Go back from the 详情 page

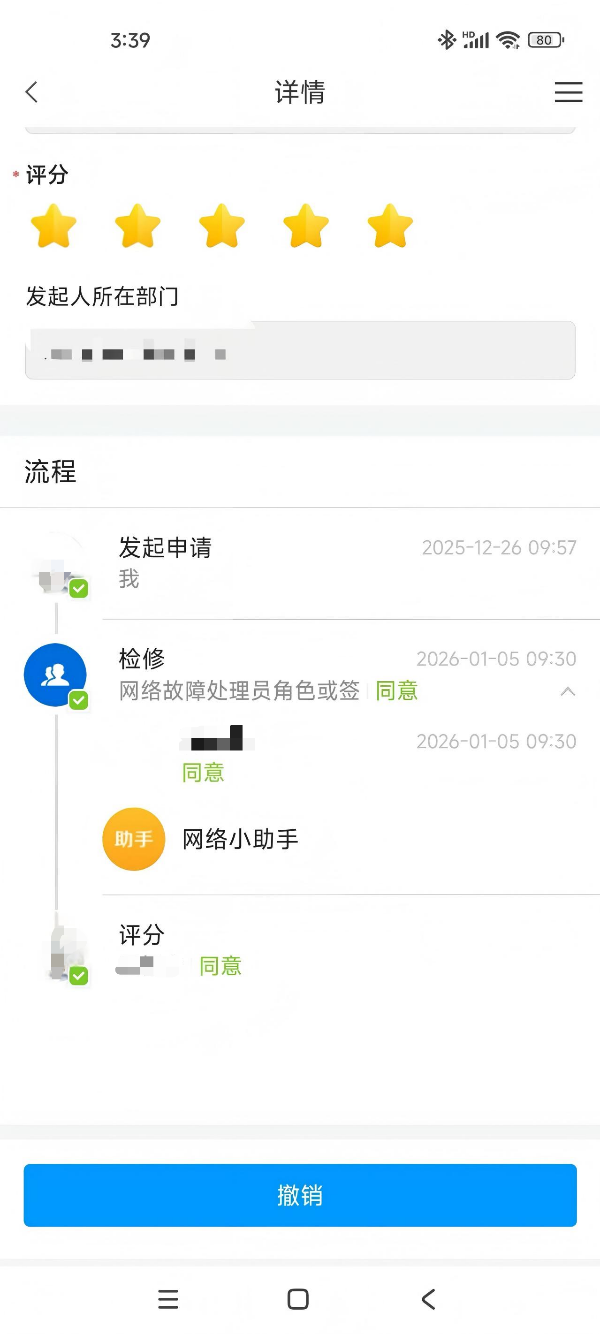coord(32,93)
